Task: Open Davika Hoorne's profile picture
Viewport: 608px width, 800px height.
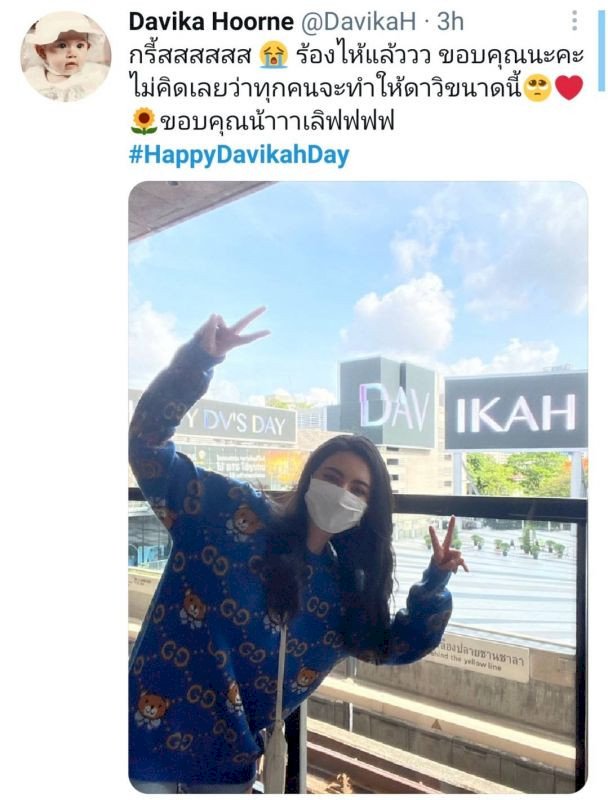Action: pos(64,56)
